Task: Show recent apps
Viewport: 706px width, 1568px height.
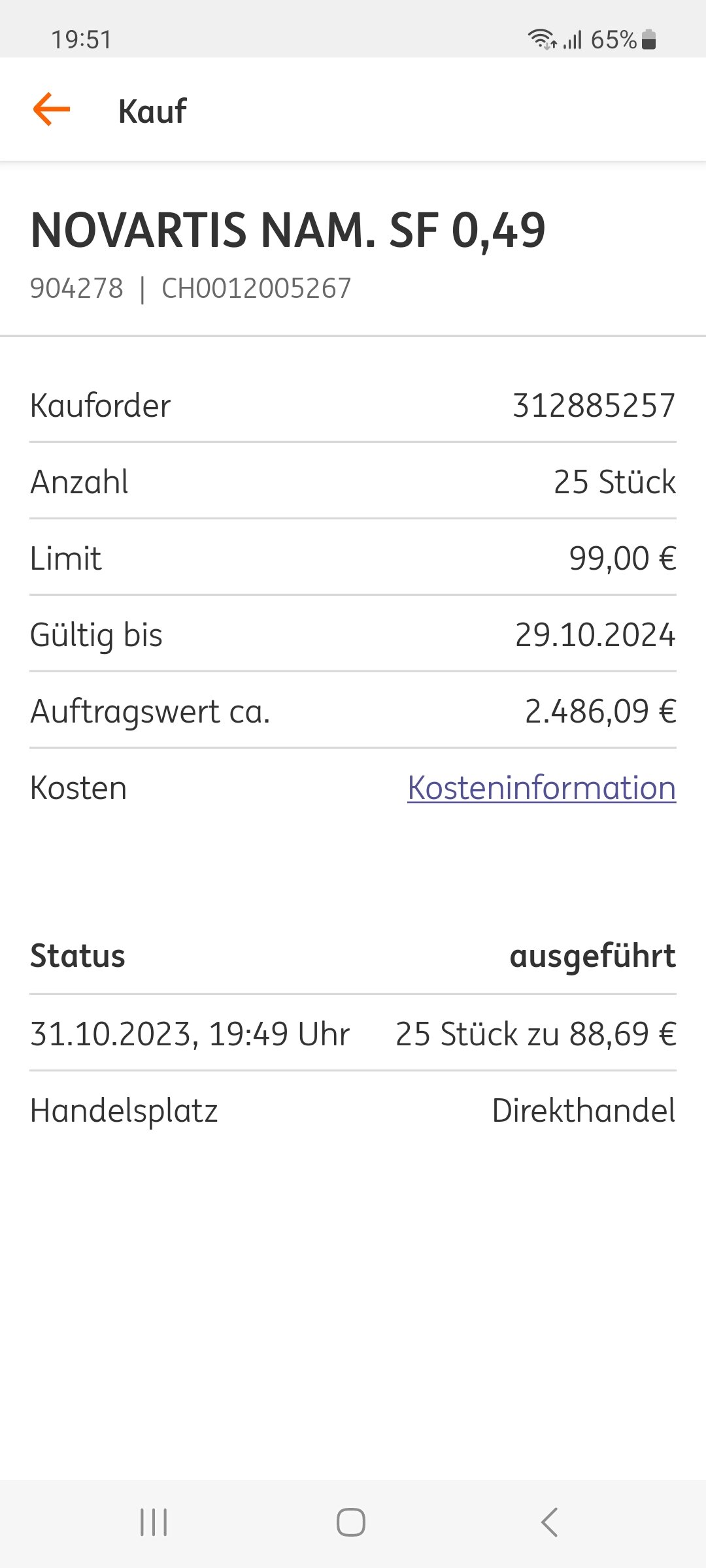Action: pyautogui.click(x=154, y=1522)
